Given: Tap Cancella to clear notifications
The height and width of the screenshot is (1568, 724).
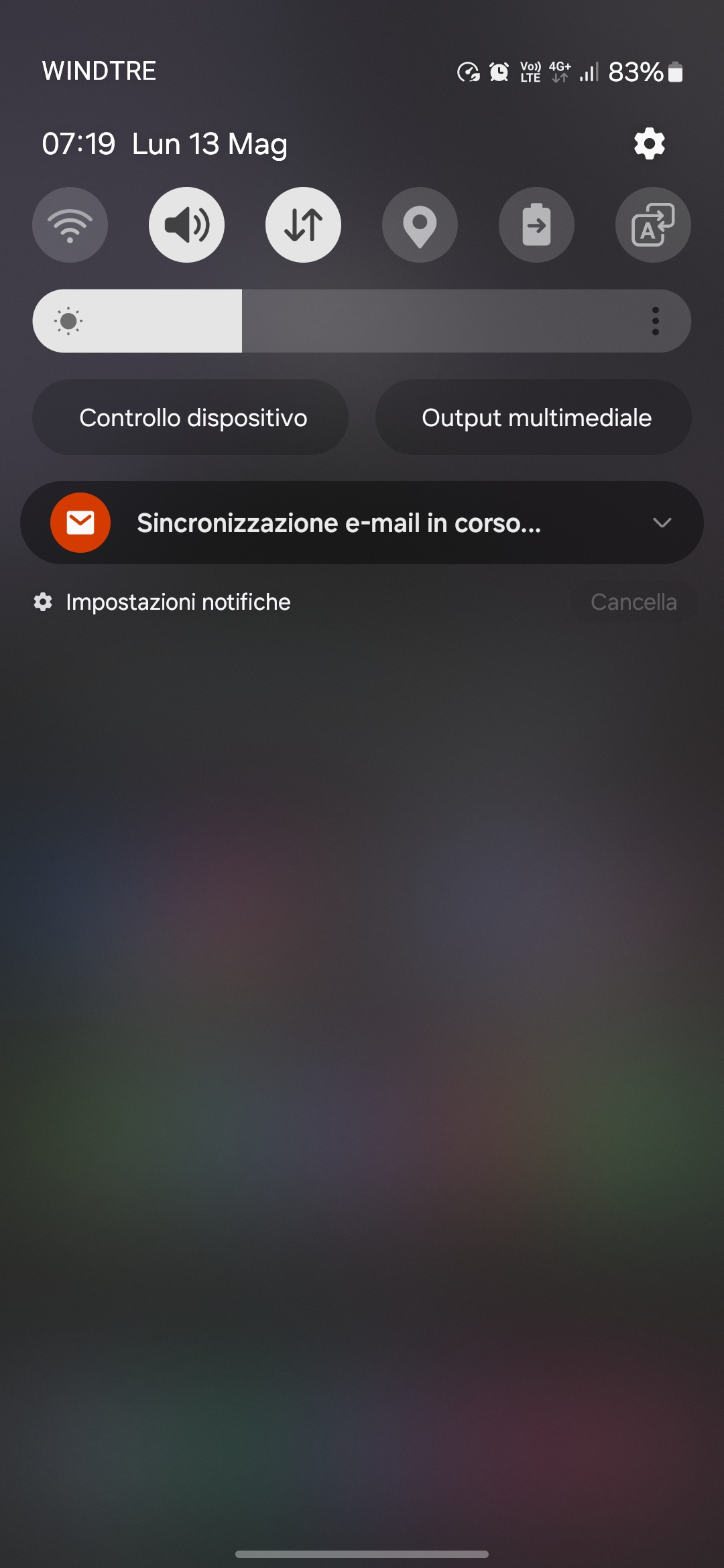Looking at the screenshot, I should [633, 602].
